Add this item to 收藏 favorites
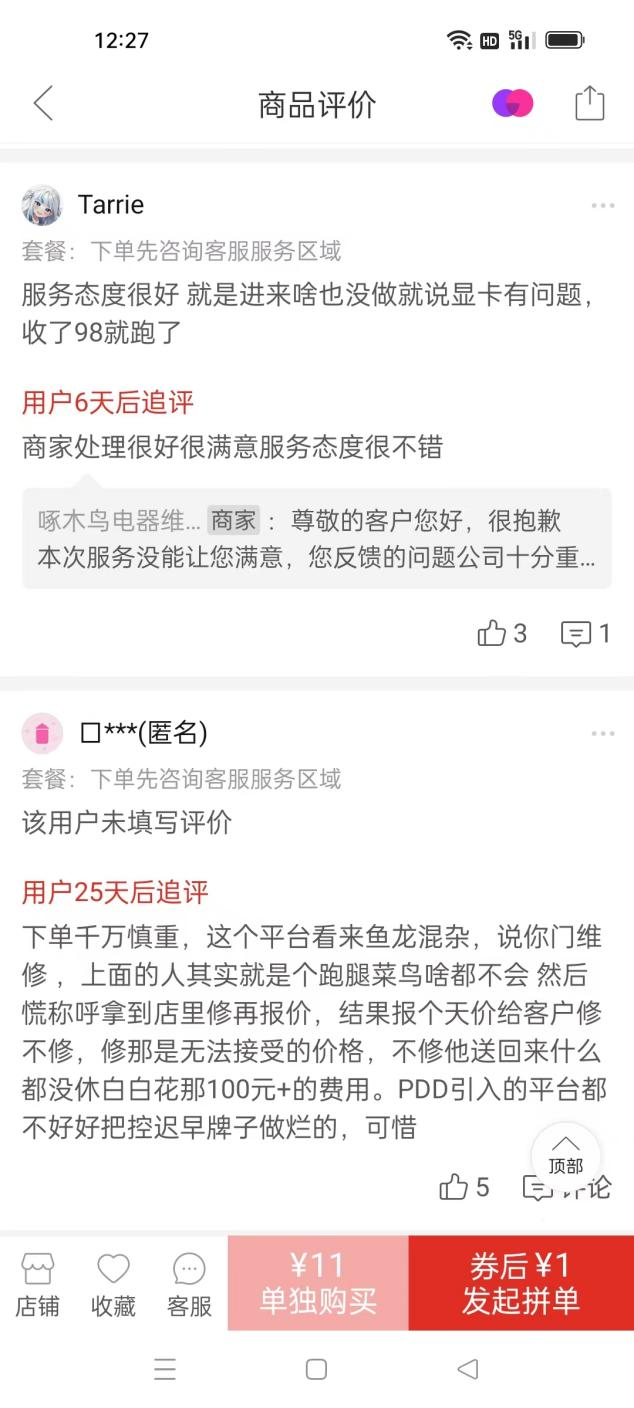Screen dimensions: 634x1408 click(113, 1284)
